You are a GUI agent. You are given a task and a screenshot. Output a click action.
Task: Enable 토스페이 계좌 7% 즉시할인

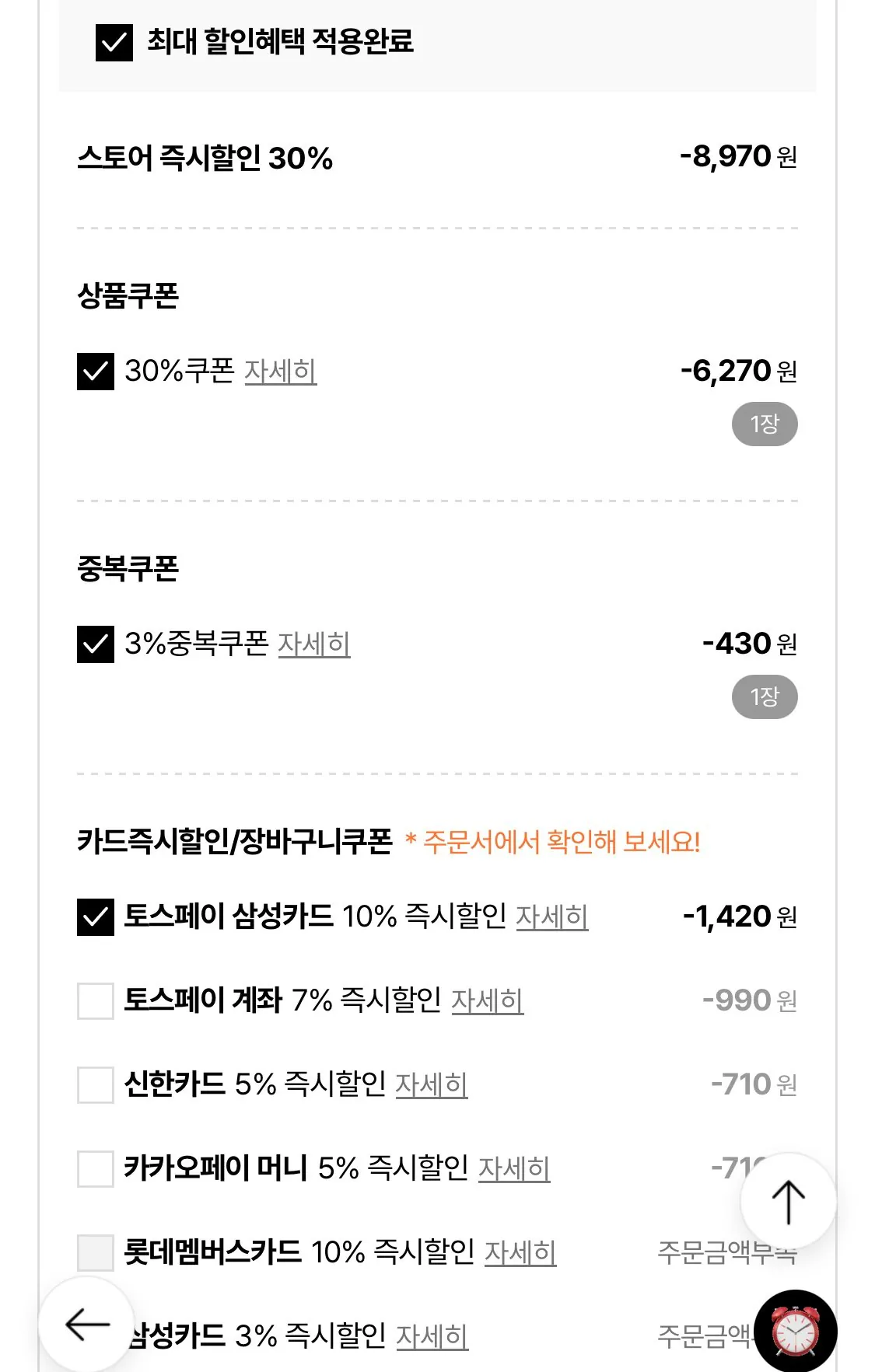tap(95, 1001)
